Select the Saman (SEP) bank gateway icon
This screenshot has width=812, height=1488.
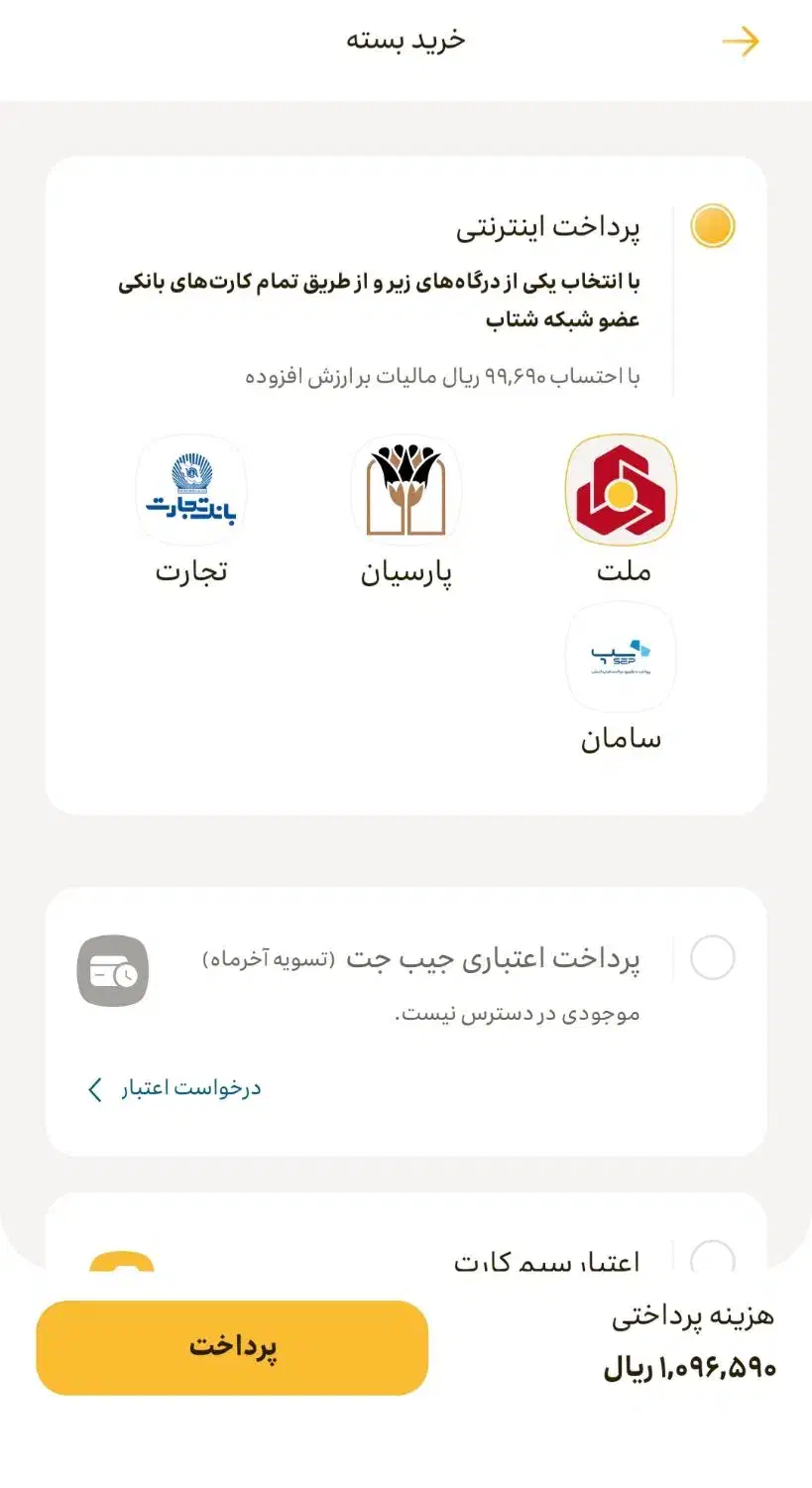pyautogui.click(x=621, y=657)
